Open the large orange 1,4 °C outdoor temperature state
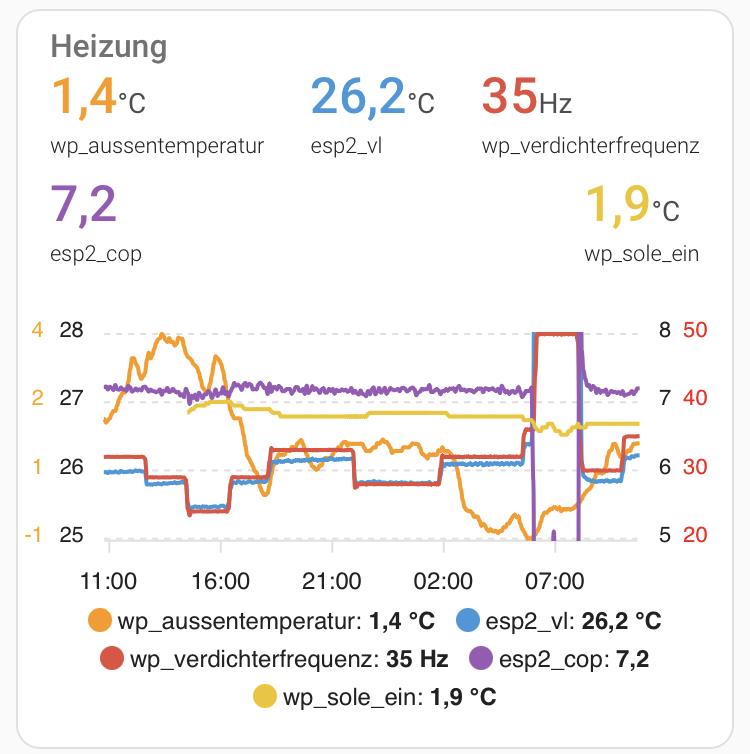Screen dimensions: 750x754 click(x=99, y=99)
